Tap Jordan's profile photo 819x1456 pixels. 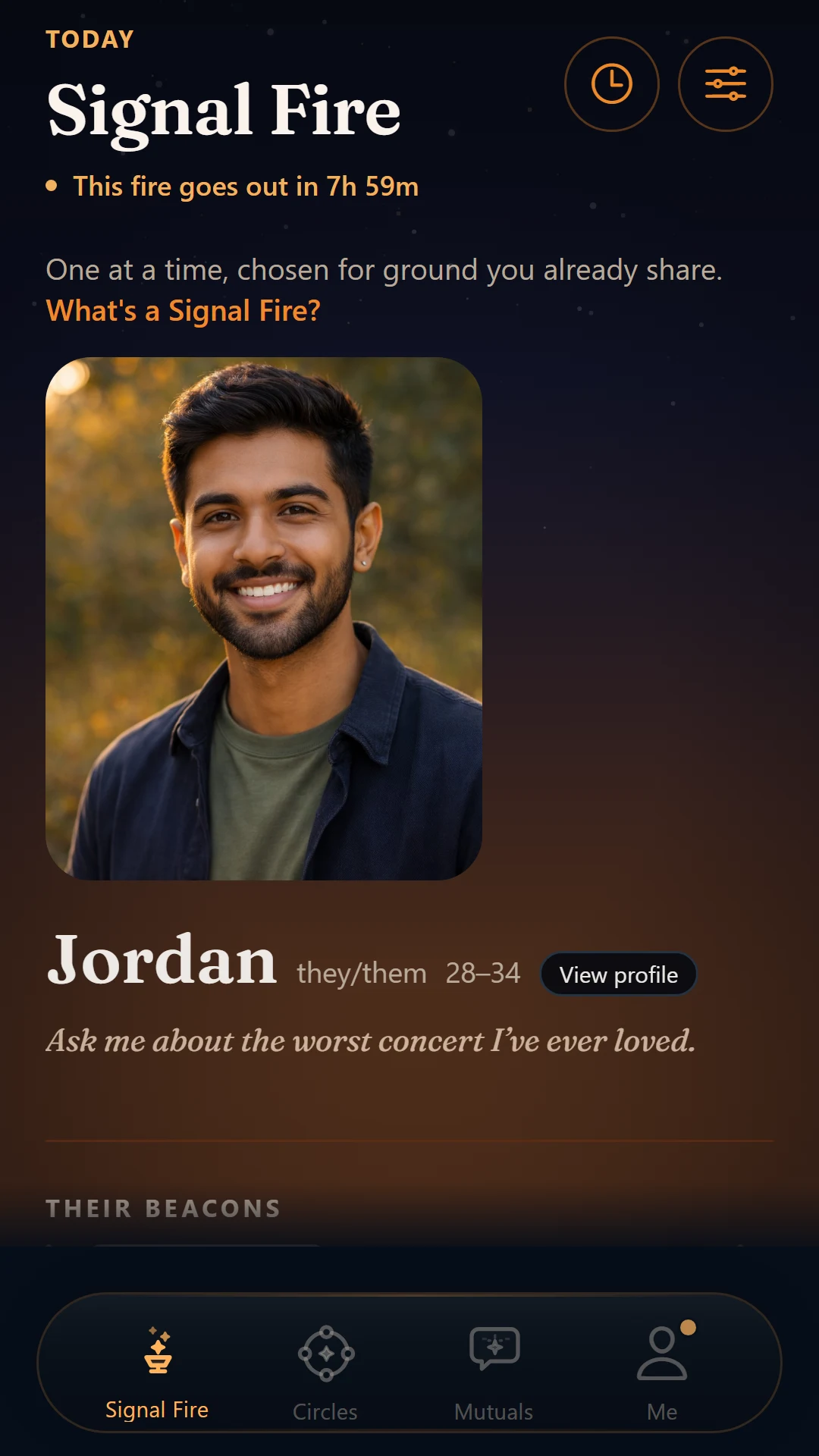(264, 619)
